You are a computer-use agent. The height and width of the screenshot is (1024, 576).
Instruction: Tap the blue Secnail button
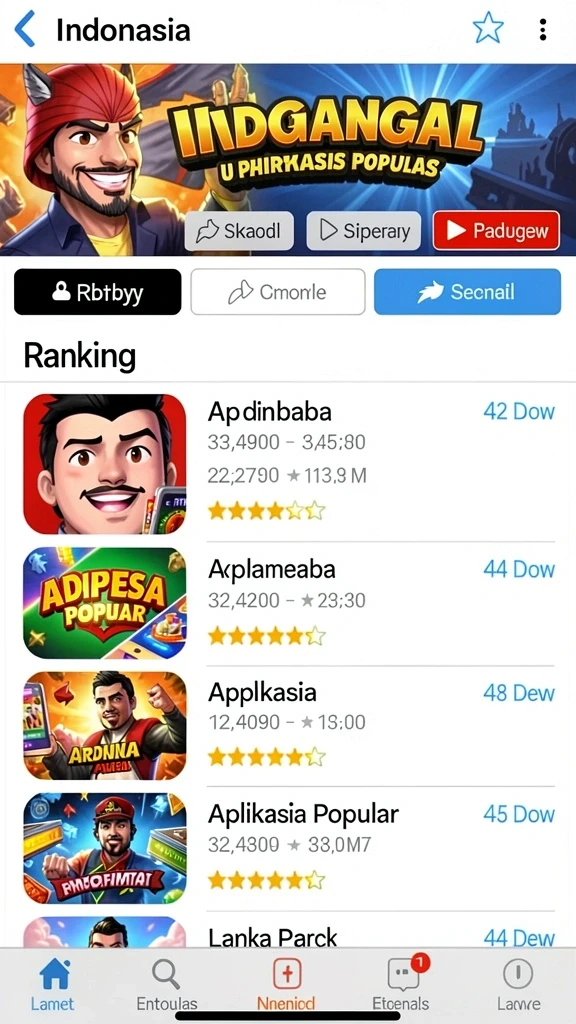coord(468,292)
